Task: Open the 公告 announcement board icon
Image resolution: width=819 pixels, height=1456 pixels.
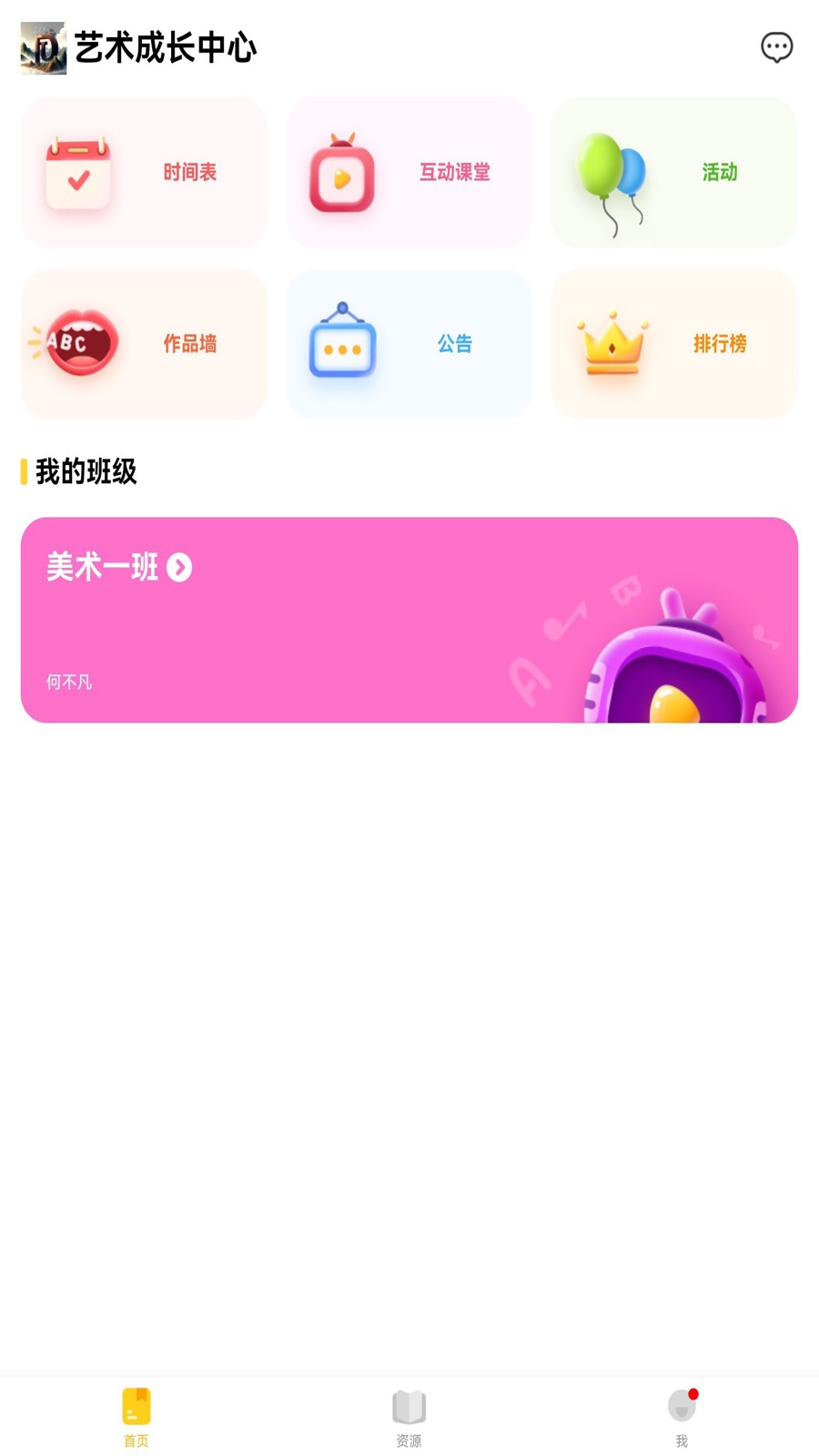Action: (343, 344)
